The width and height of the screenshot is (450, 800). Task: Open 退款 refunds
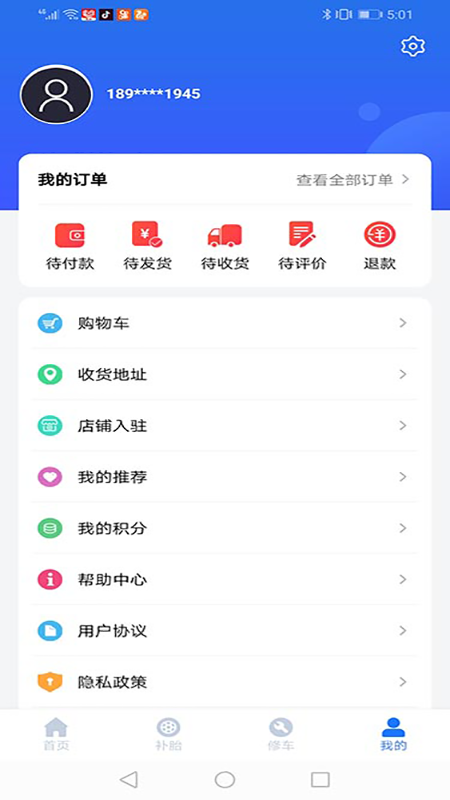[380, 246]
